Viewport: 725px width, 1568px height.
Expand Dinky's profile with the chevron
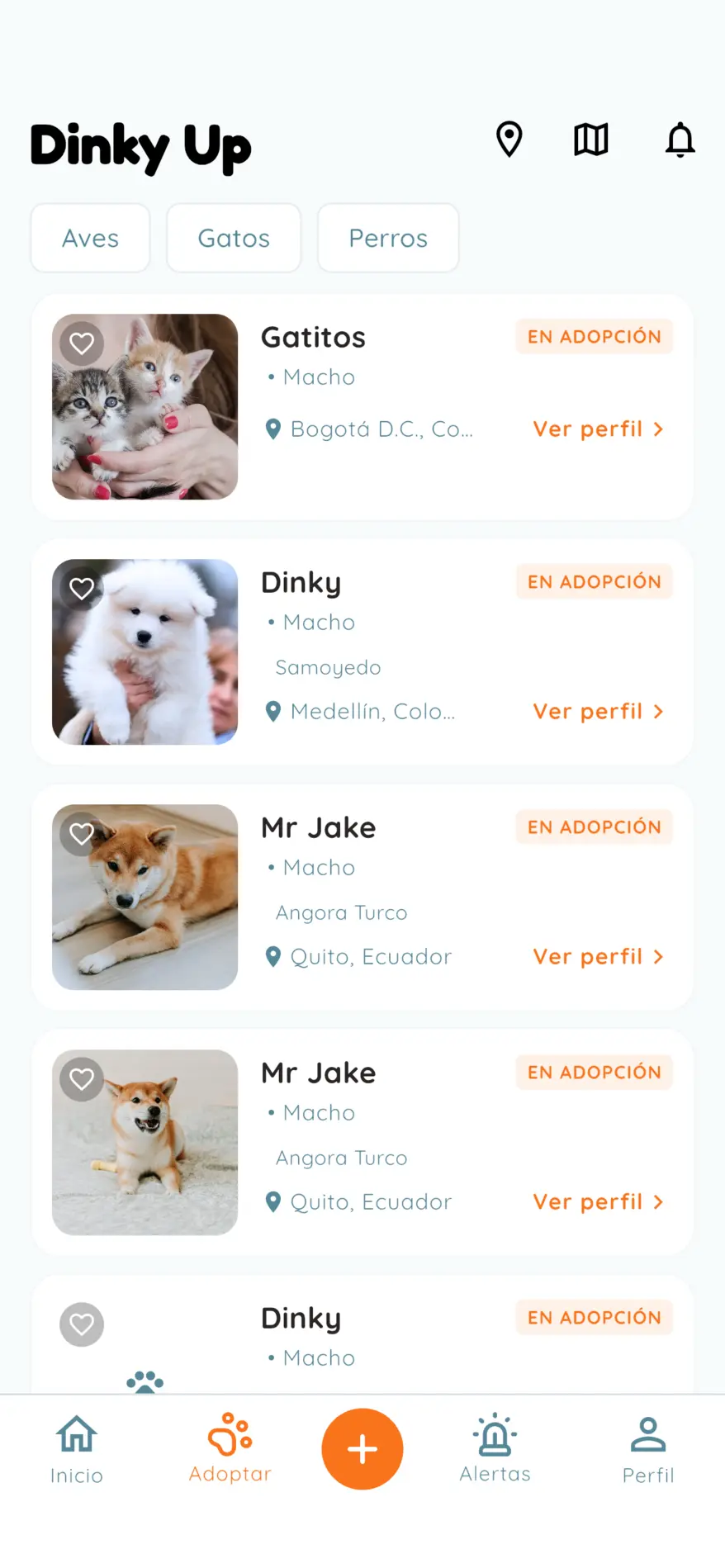[x=657, y=711]
